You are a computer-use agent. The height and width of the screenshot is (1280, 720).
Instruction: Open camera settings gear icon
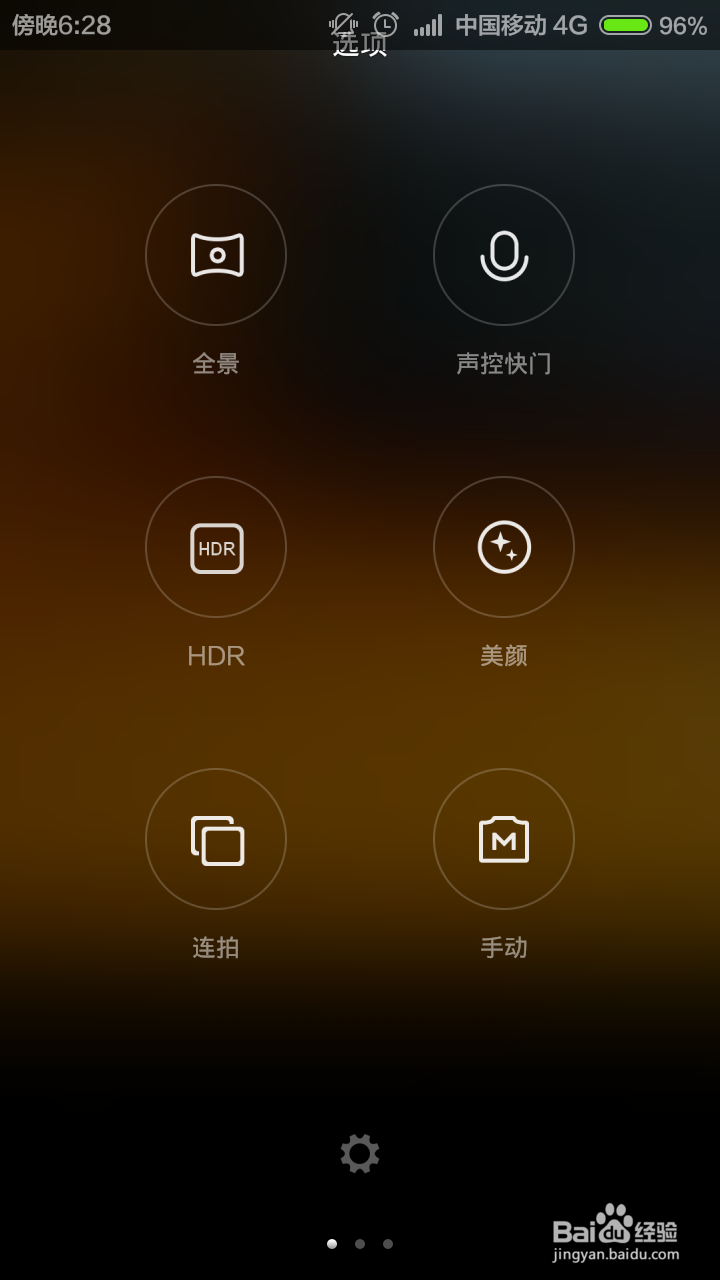point(360,1153)
